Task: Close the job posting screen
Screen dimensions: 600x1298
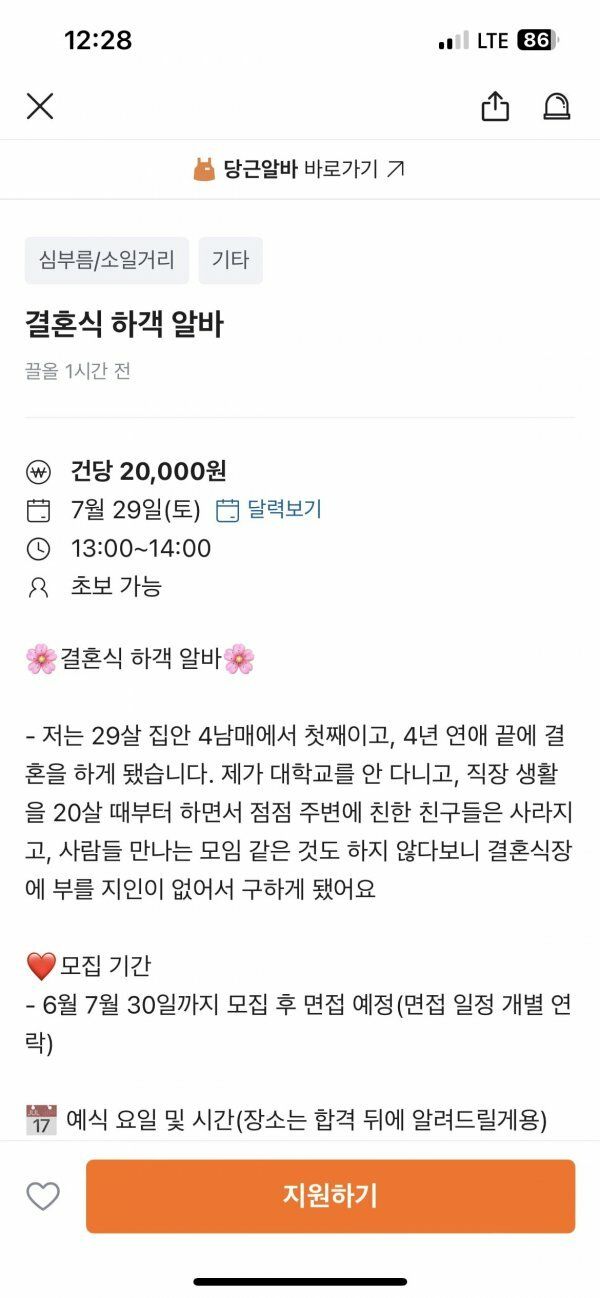Action: [x=40, y=107]
